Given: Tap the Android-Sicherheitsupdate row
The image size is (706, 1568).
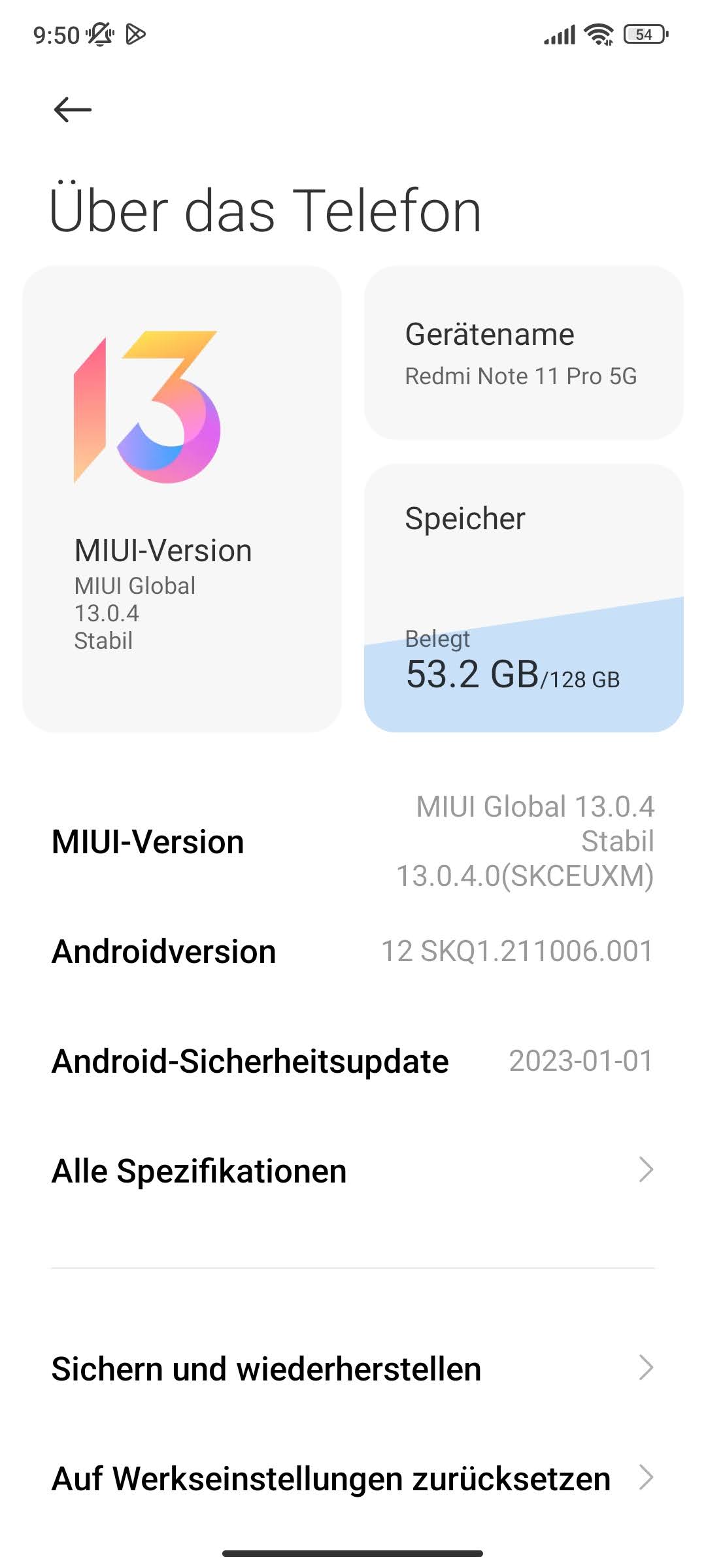Looking at the screenshot, I should point(353,1061).
